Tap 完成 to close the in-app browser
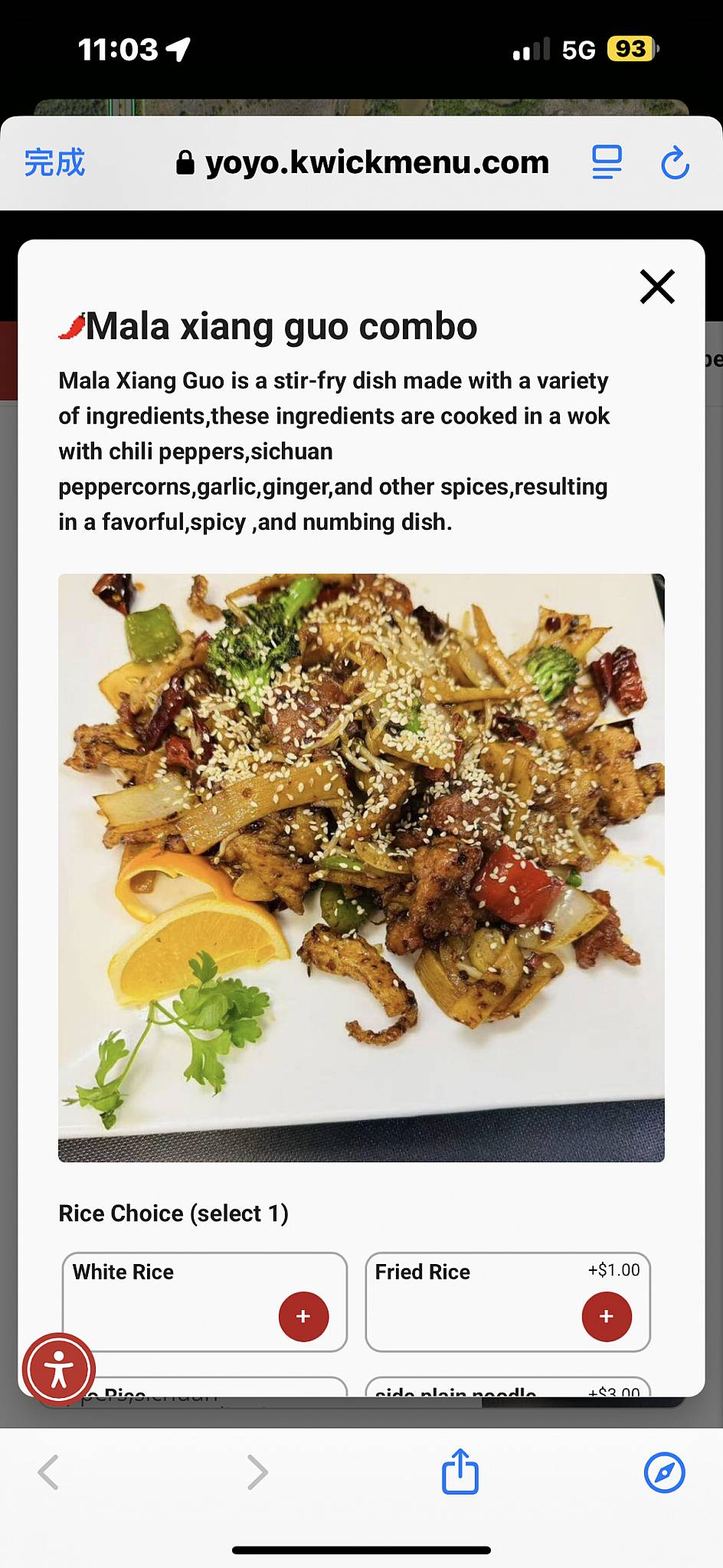723x1568 pixels. click(54, 162)
